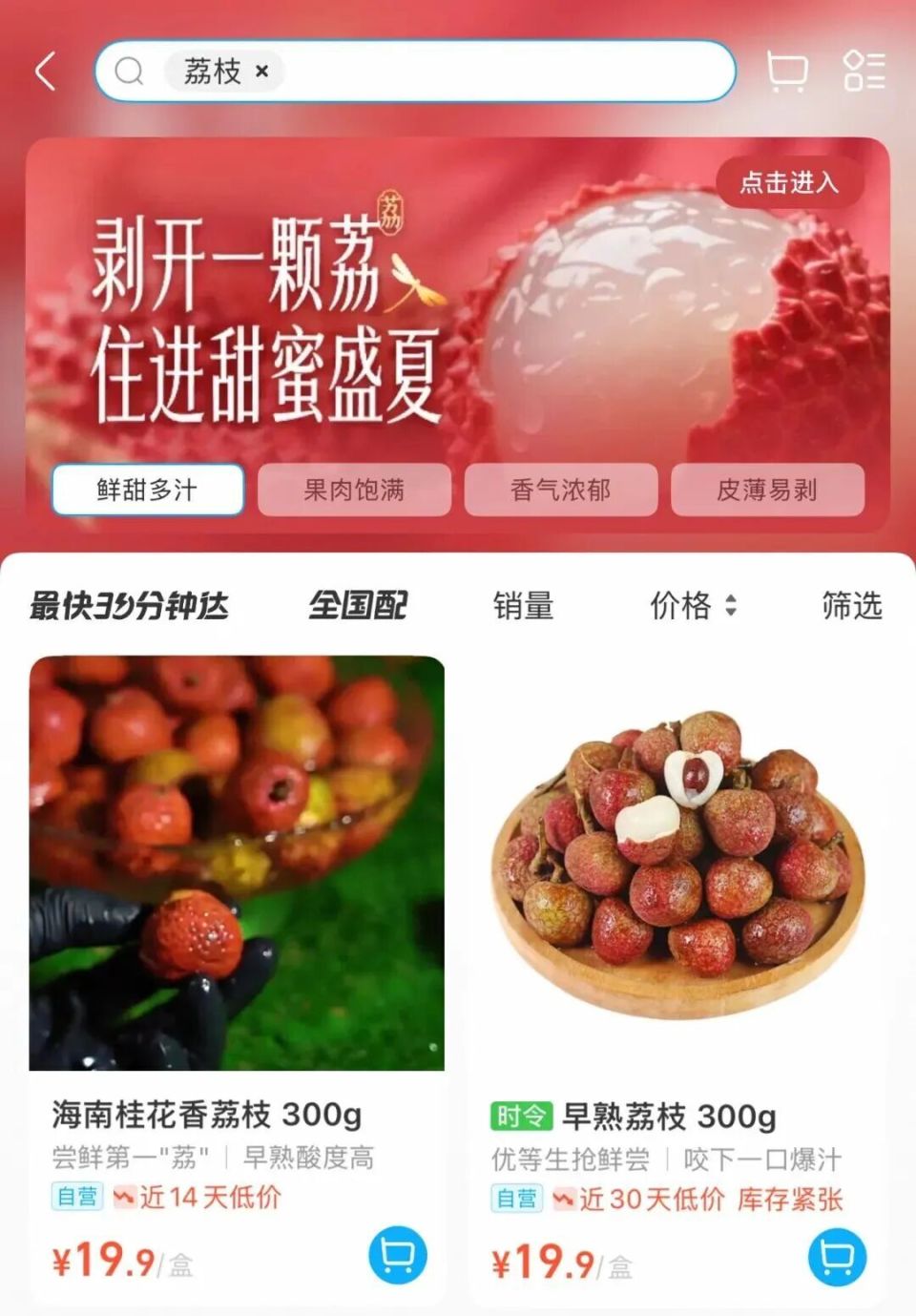Viewport: 916px width, 1316px height.
Task: Add 早熟荔枝 to cart via blue cart icon
Action: point(837,1256)
